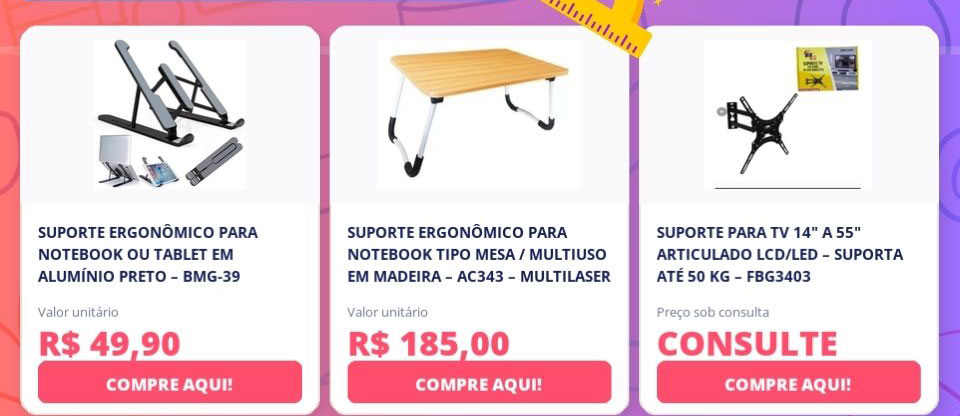Open the BMG-39 notebook stand product title
Screen dimensions: 960x416
click(x=148, y=254)
